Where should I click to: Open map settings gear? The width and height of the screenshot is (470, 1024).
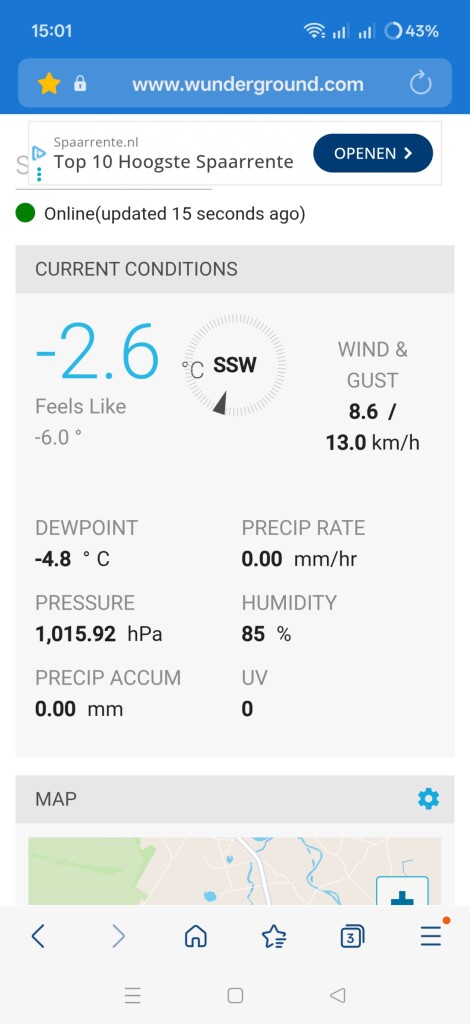point(428,799)
